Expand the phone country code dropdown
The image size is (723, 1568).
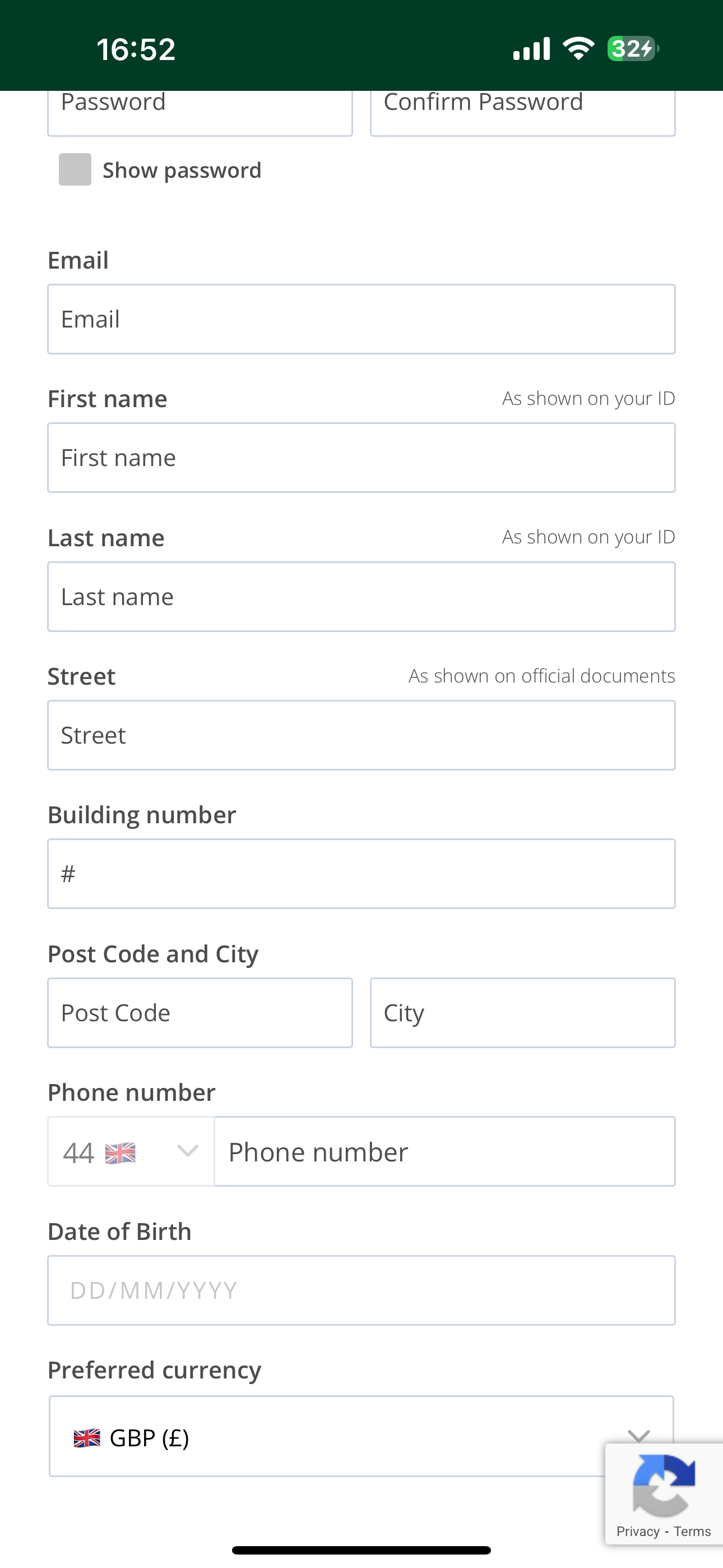[x=186, y=1152]
